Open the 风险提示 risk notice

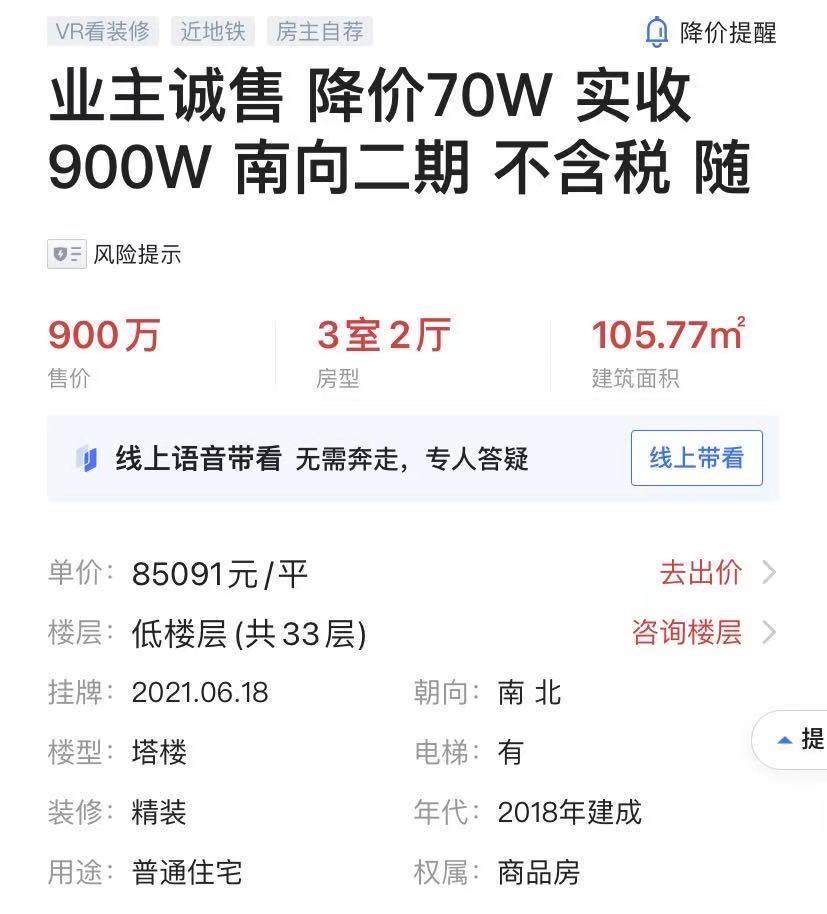(115, 254)
